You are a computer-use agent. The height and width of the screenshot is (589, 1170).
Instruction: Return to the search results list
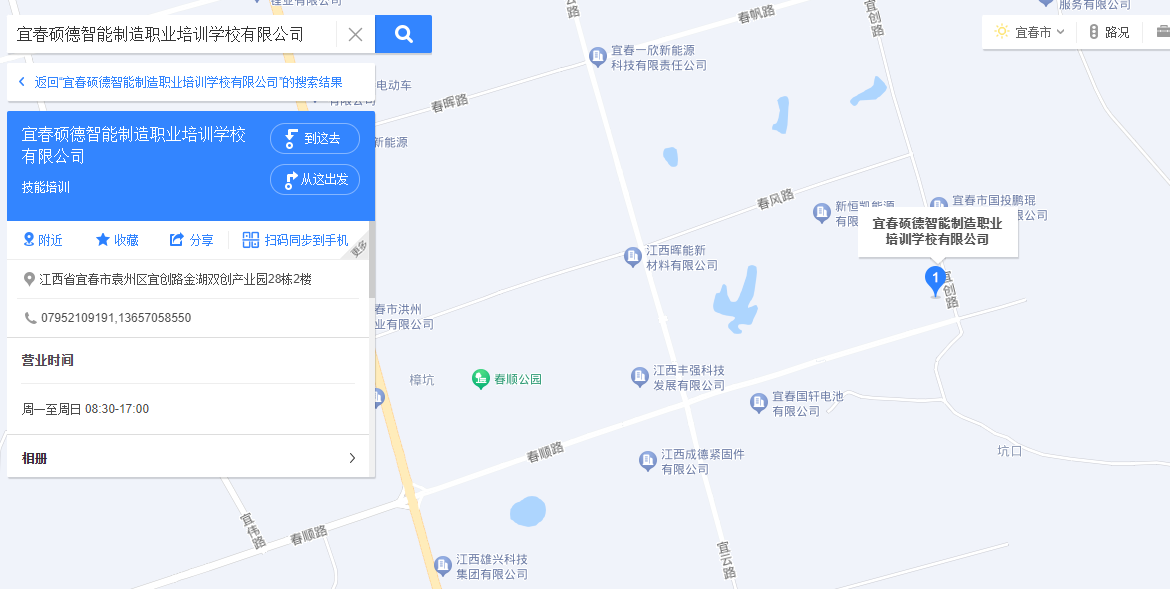(180, 82)
